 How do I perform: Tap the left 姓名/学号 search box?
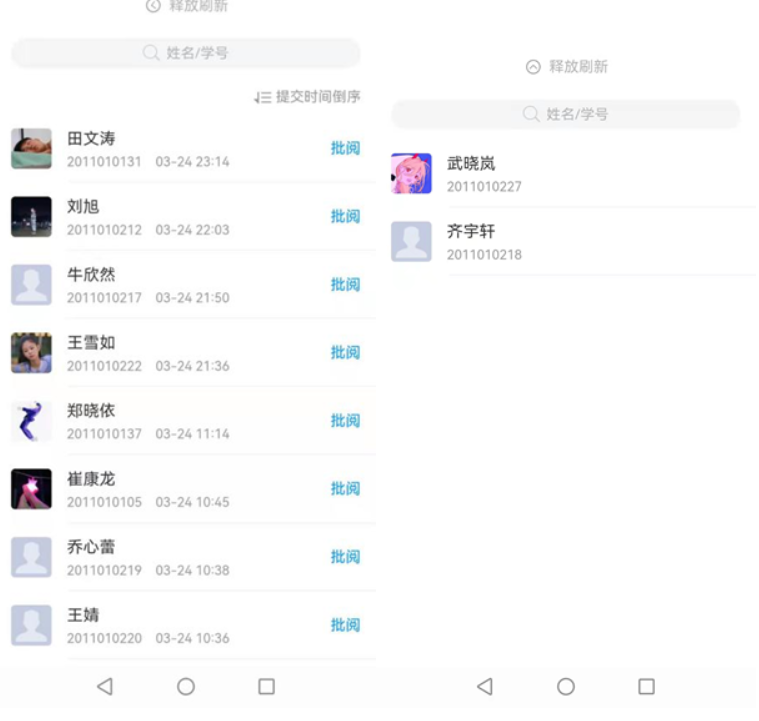coord(186,53)
